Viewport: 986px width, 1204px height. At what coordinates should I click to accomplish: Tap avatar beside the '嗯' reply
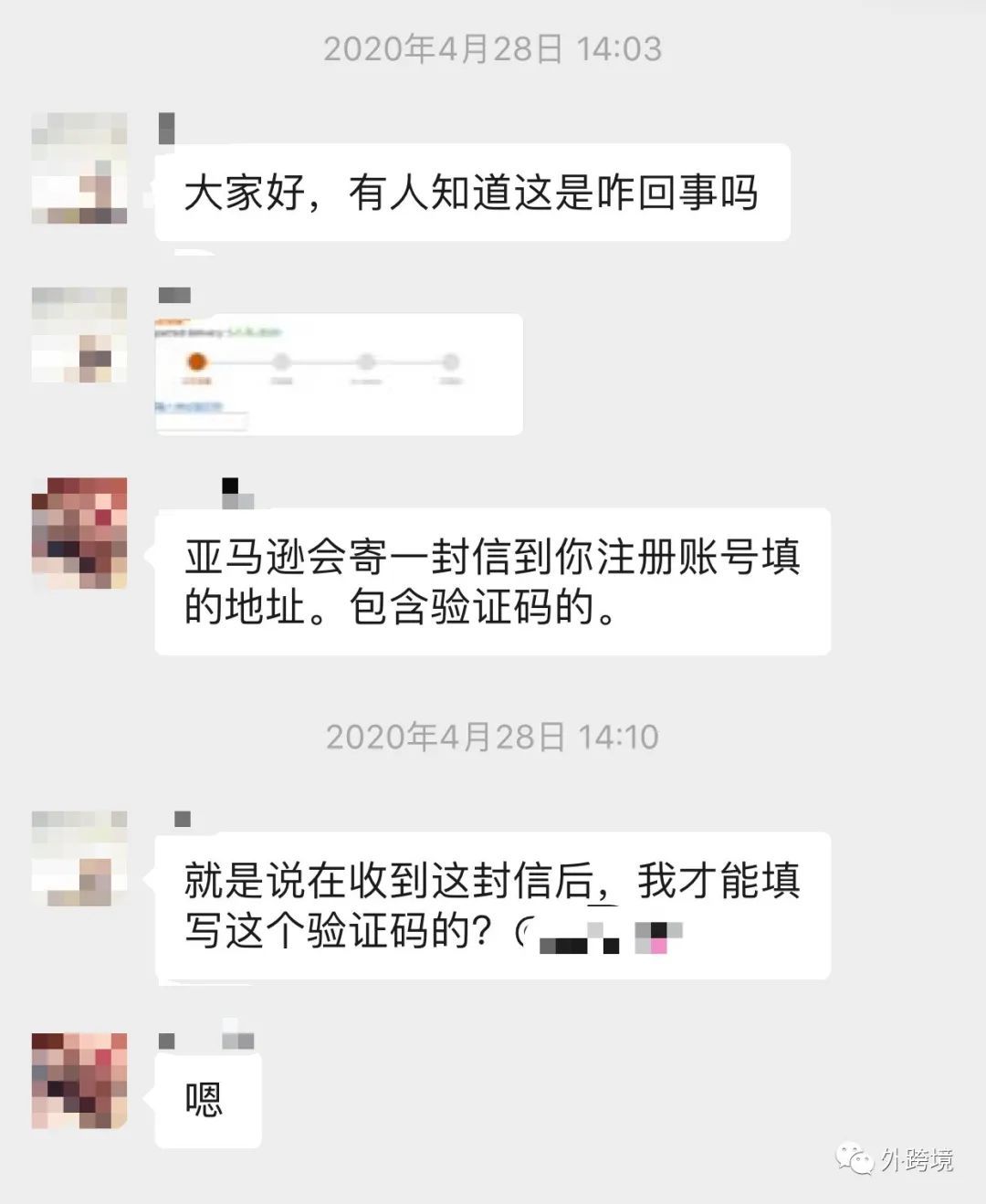[79, 1080]
